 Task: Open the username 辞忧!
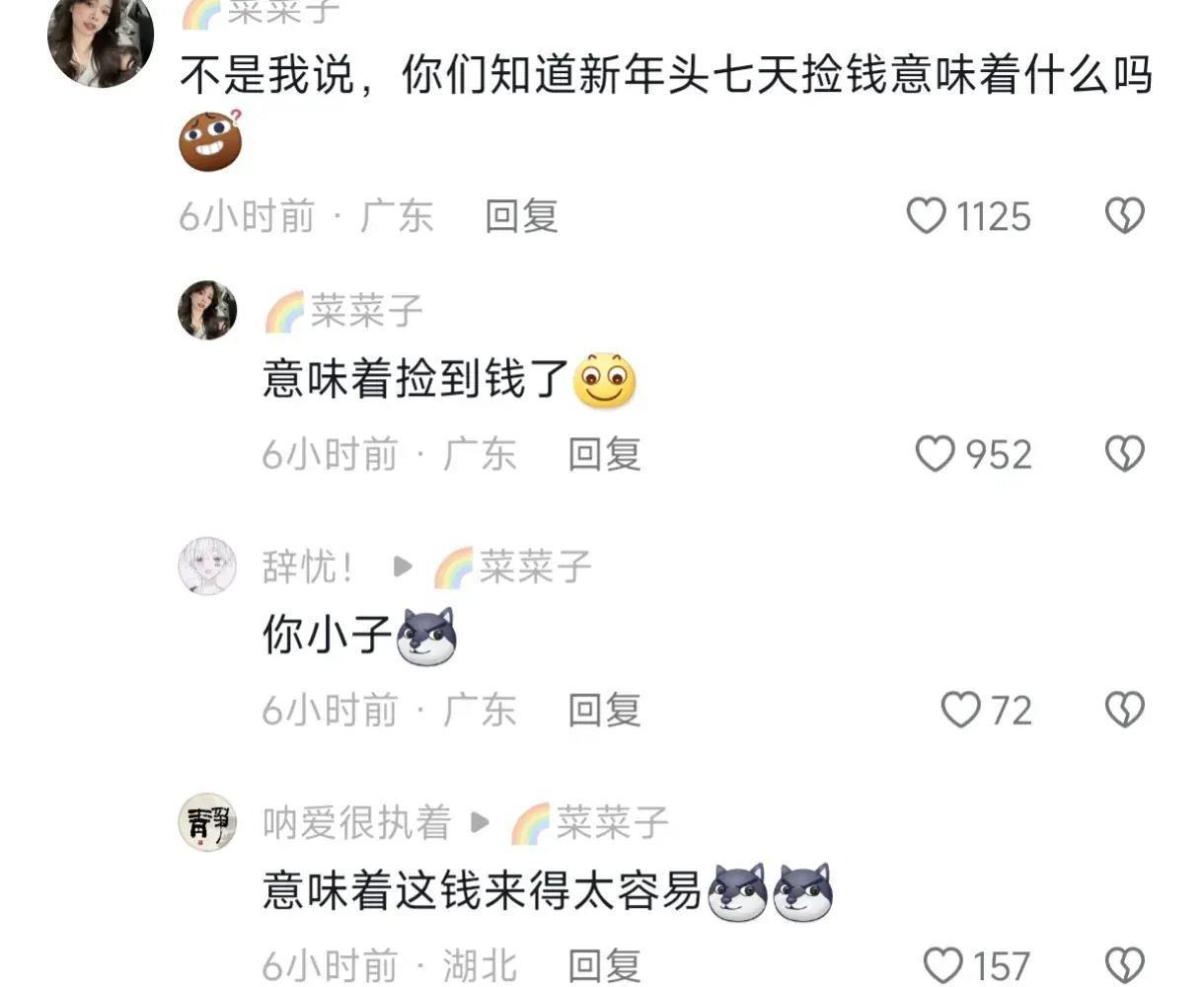coord(307,568)
